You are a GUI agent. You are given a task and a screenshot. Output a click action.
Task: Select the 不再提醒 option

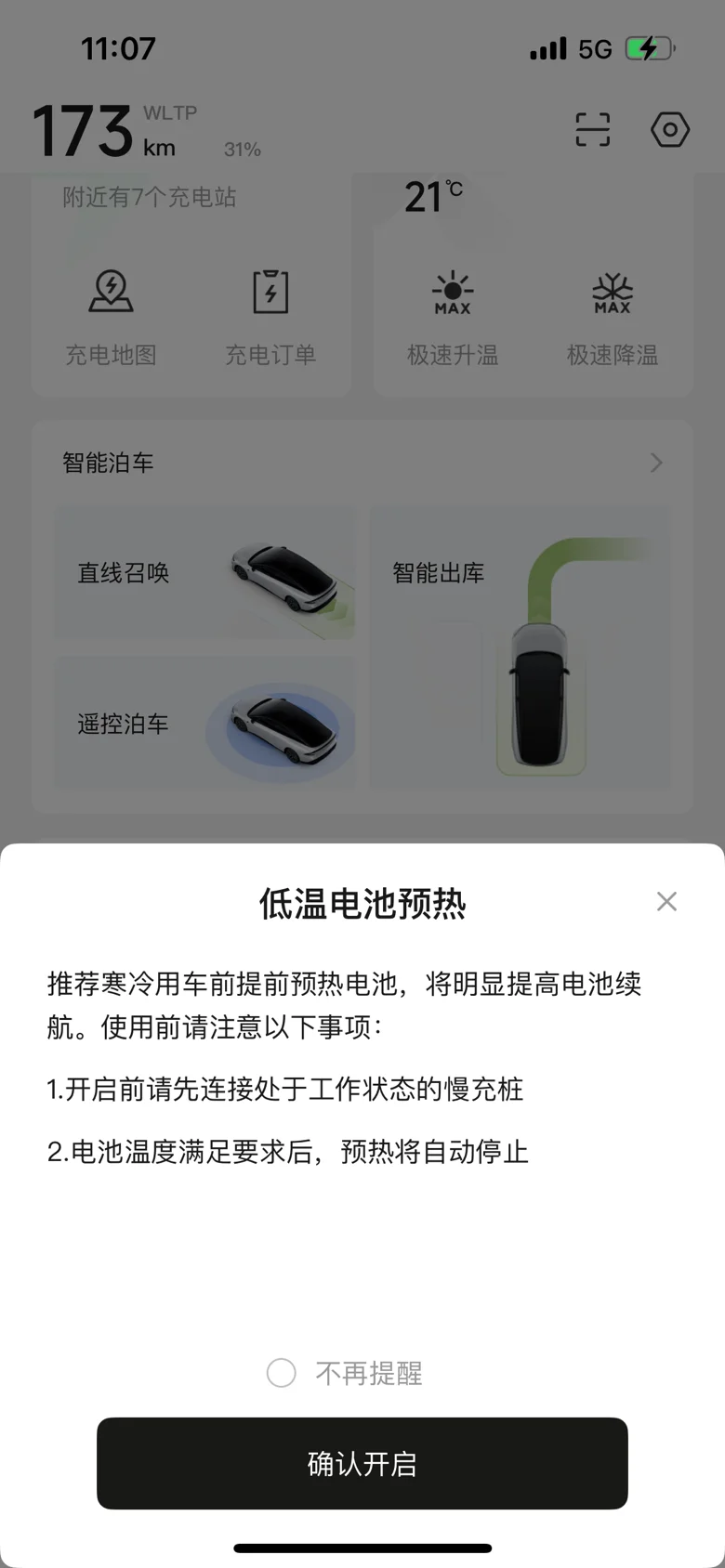(282, 1372)
